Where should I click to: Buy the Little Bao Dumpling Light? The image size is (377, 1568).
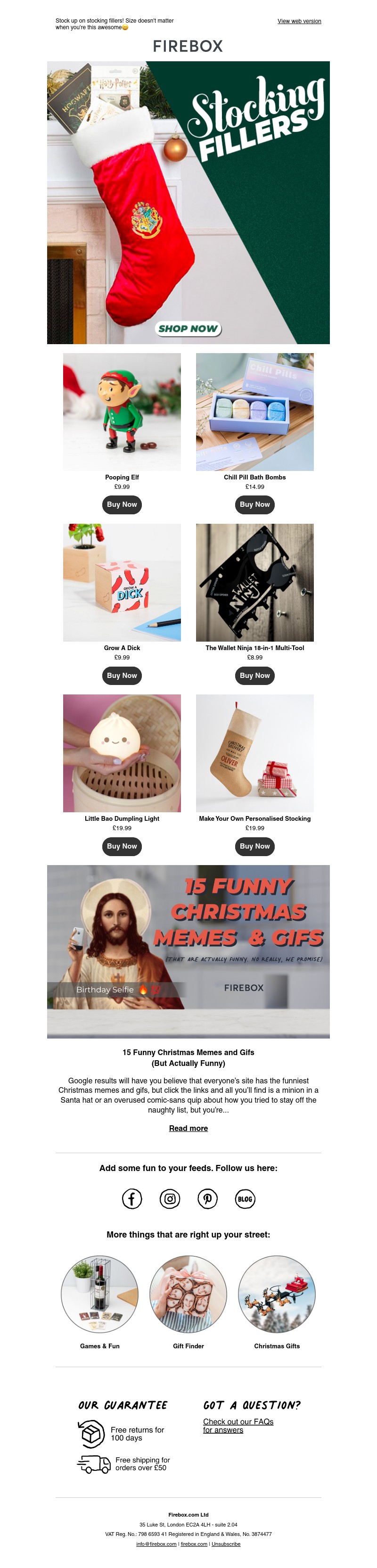[x=122, y=846]
